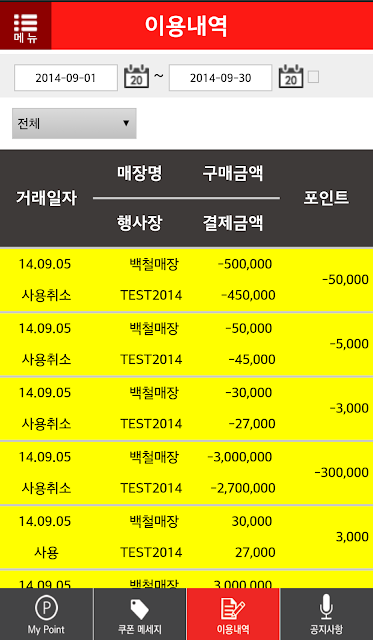Go to the 쿠폰 메세지 tab
Image resolution: width=373 pixels, height=640 pixels.
(x=140, y=614)
